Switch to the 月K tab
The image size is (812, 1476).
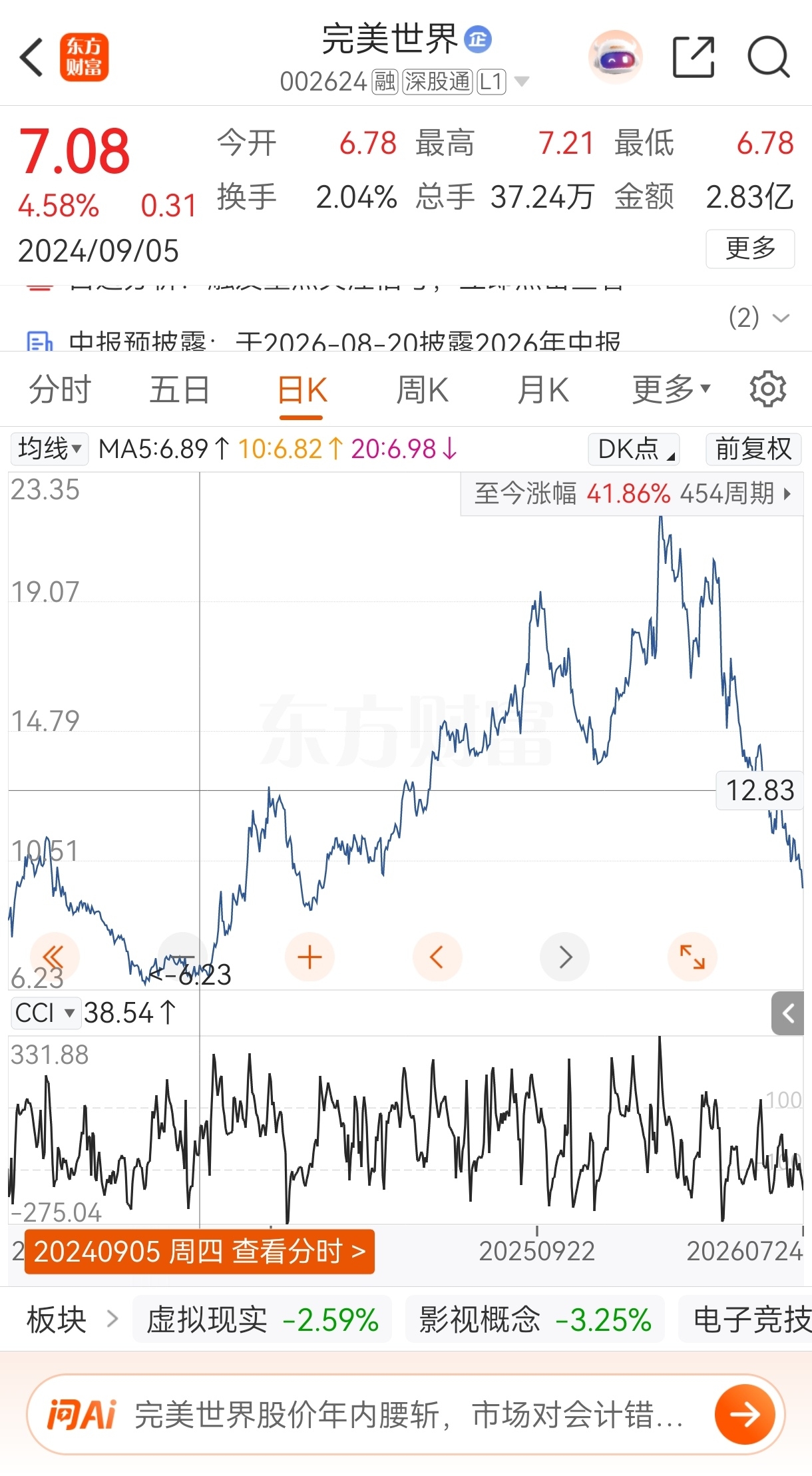[543, 389]
